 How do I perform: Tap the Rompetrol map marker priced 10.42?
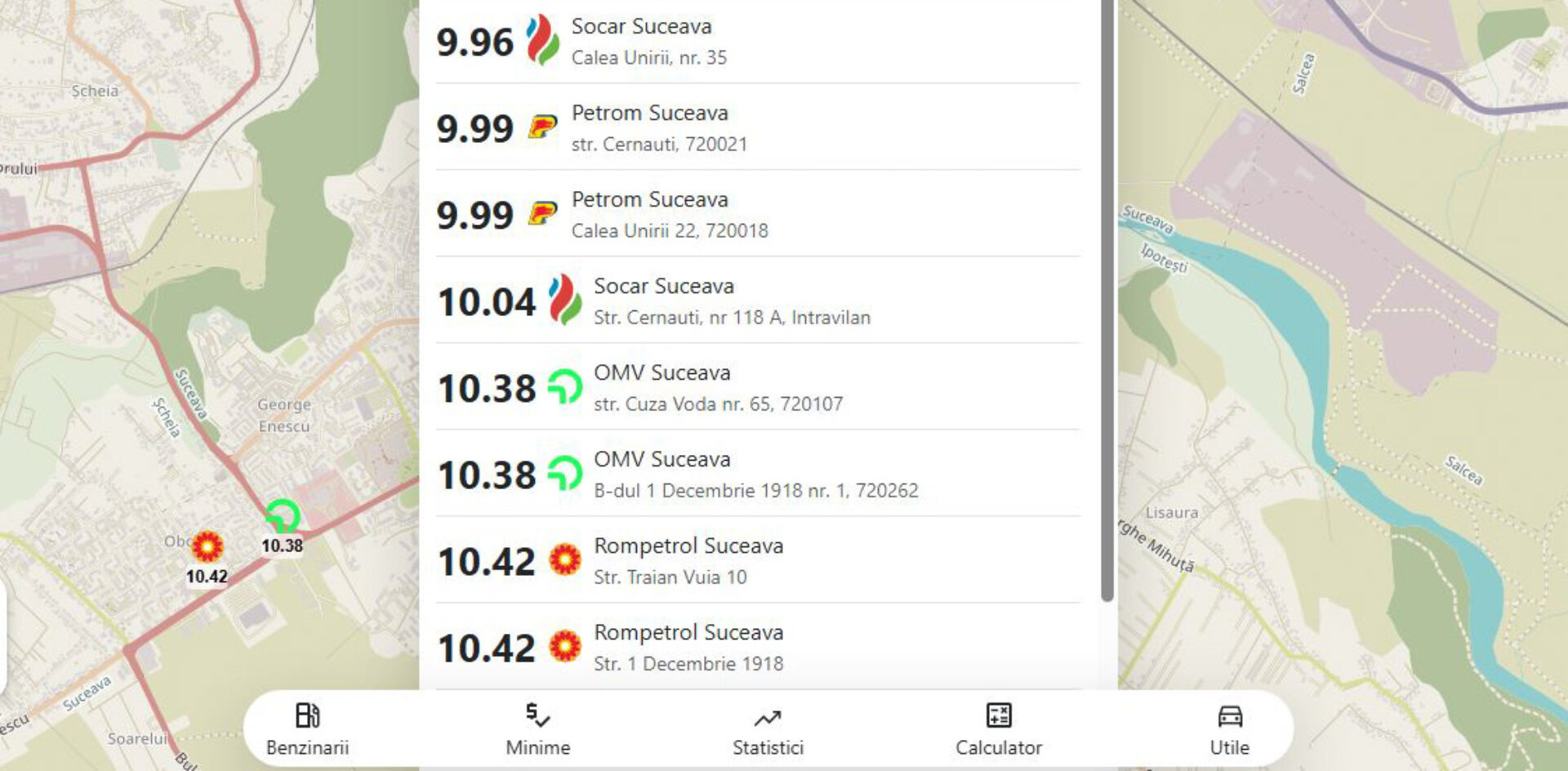[207, 547]
